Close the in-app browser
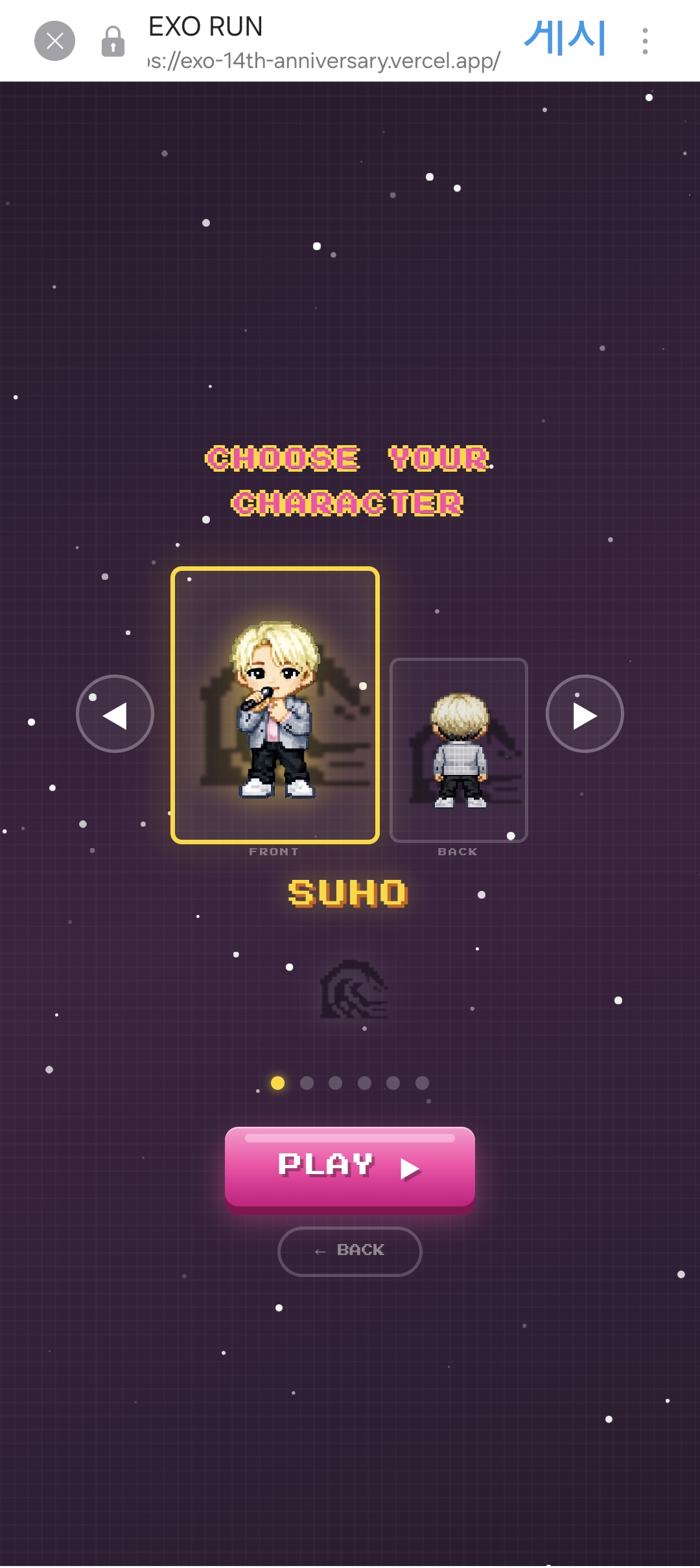 click(x=54, y=41)
